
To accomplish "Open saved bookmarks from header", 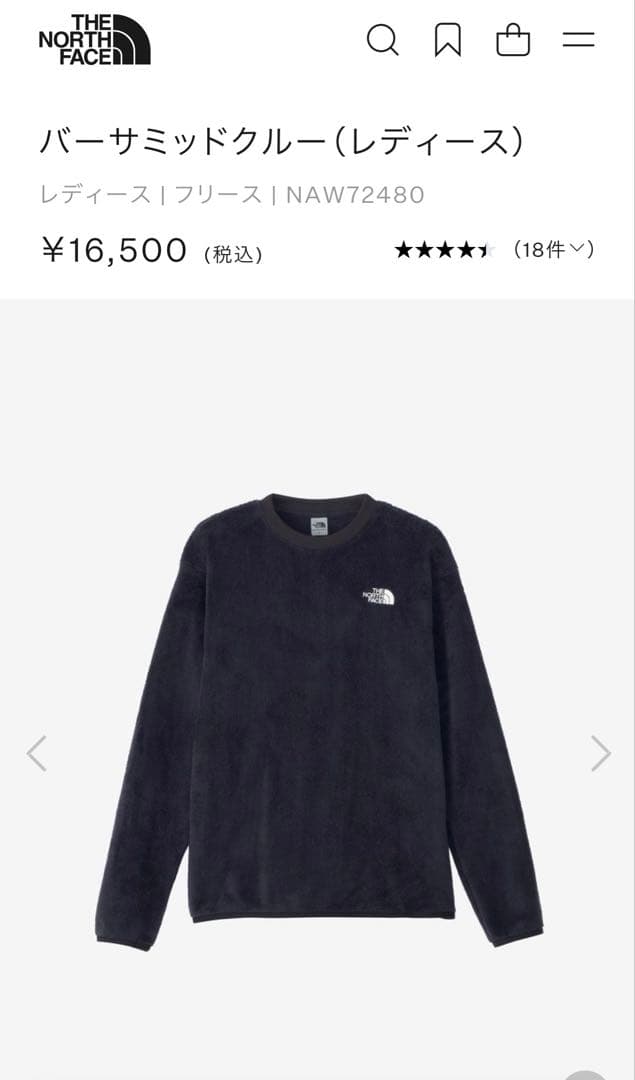I will pos(448,41).
